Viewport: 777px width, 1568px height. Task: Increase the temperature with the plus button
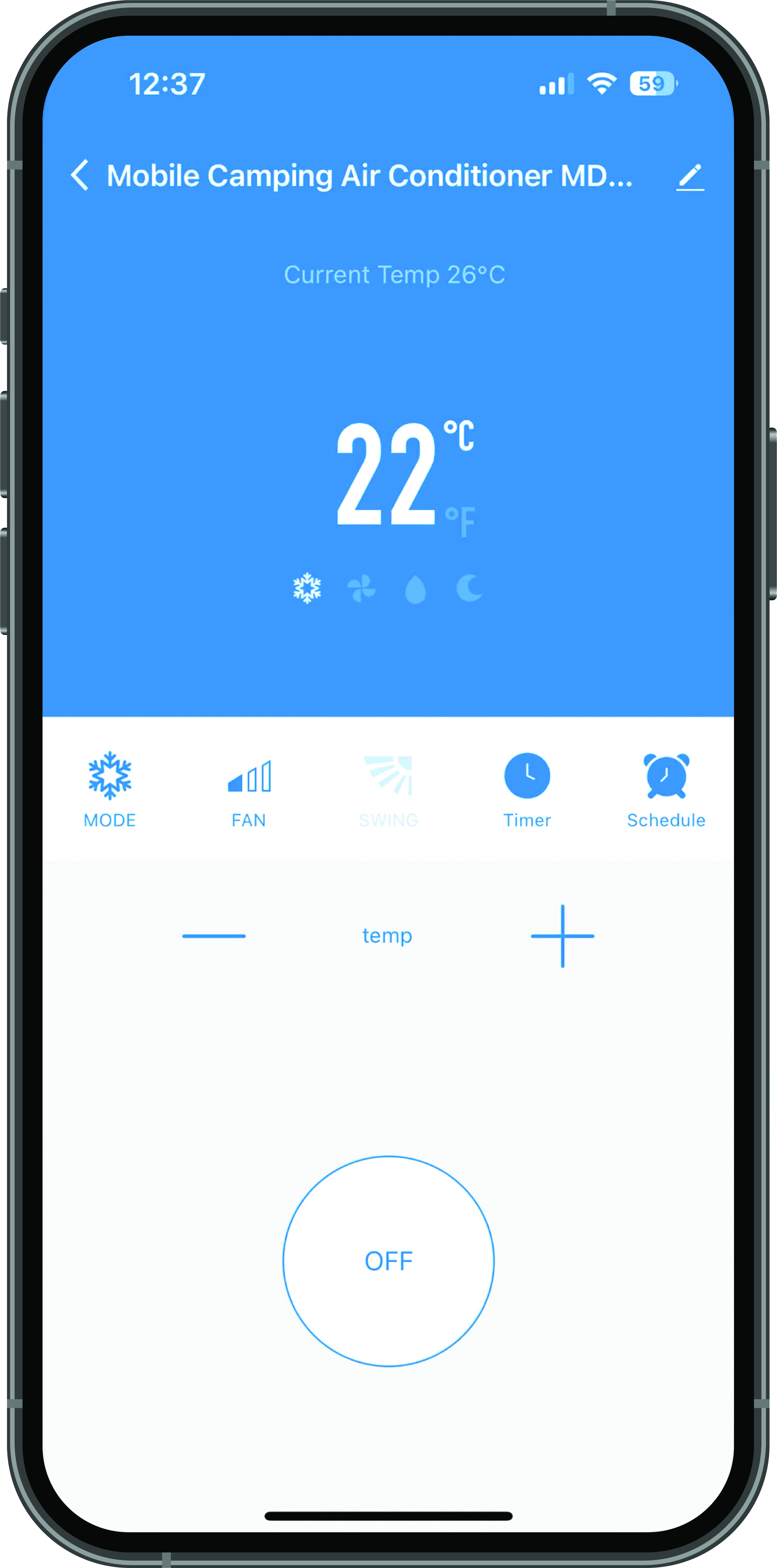[x=562, y=936]
